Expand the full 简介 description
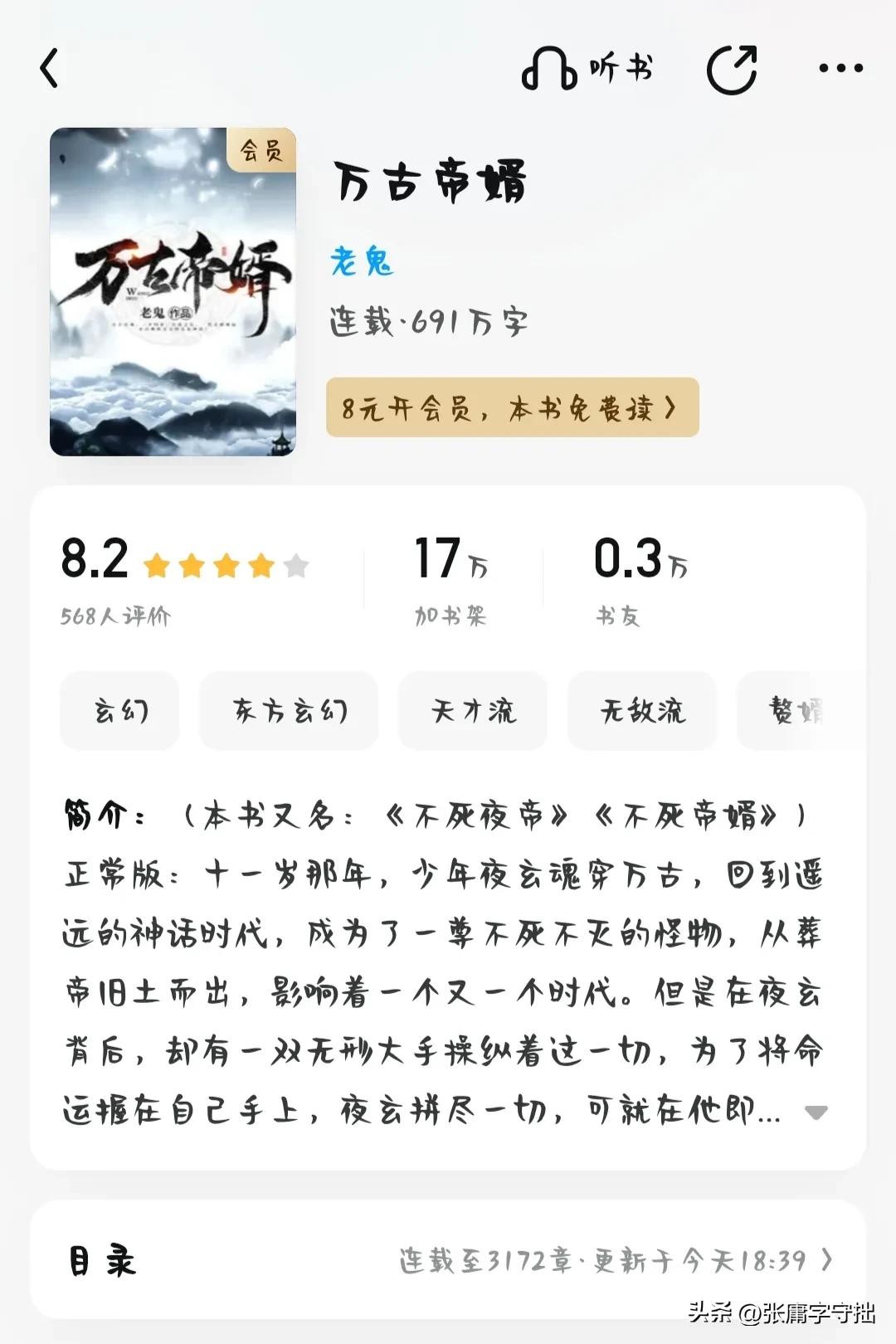 [816, 1113]
